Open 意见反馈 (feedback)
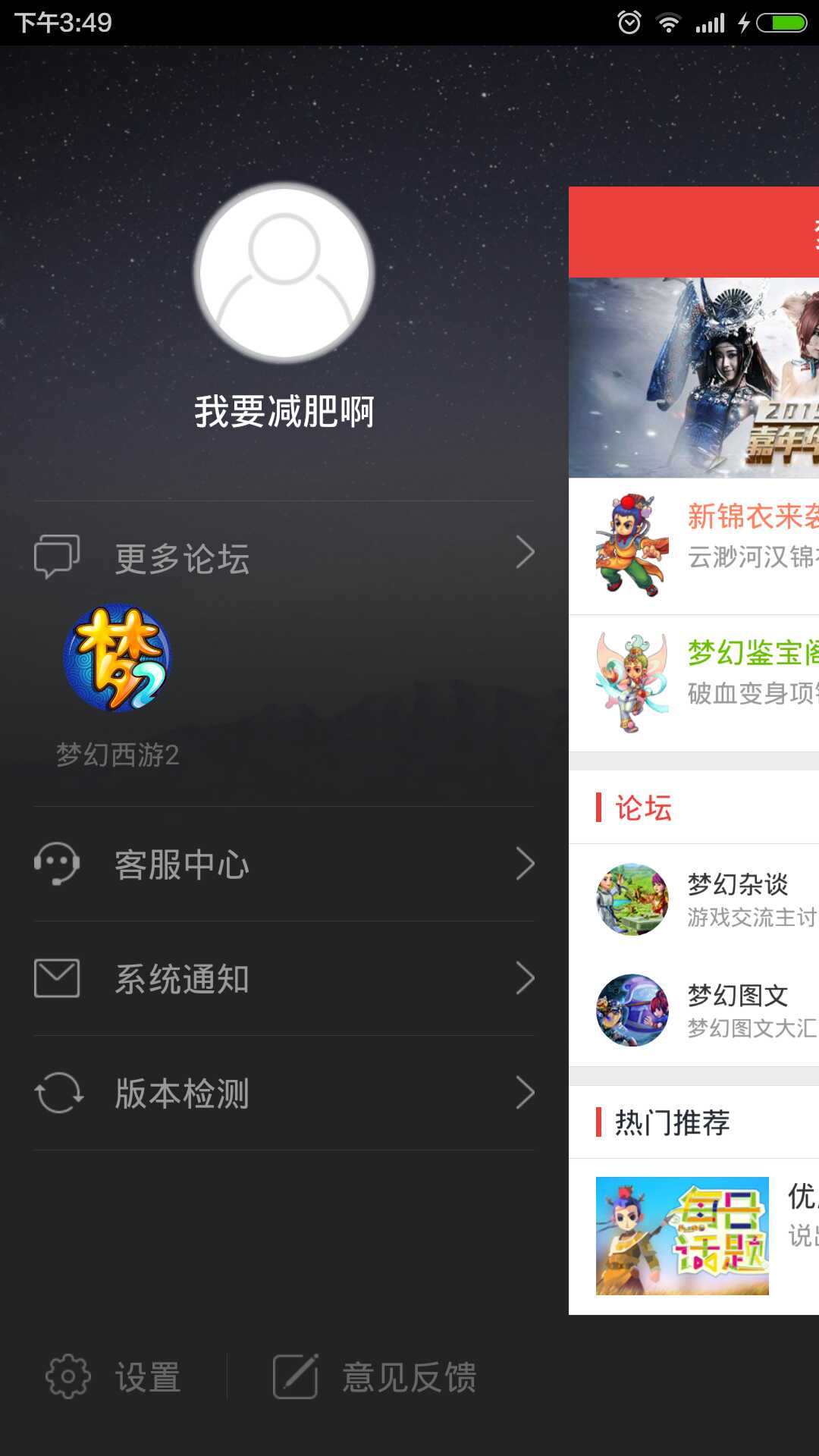 375,1376
